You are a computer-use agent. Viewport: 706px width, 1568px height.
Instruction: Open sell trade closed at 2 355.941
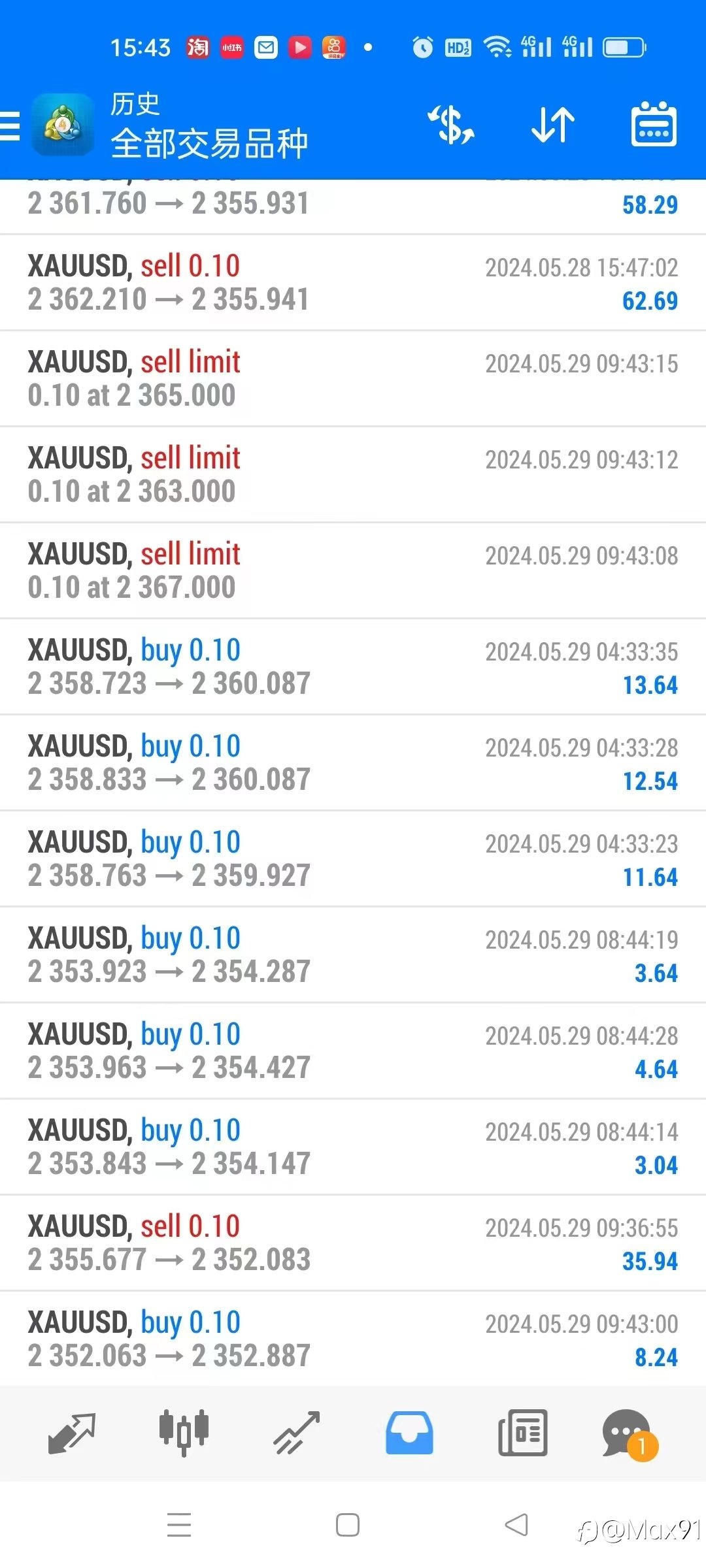353,283
